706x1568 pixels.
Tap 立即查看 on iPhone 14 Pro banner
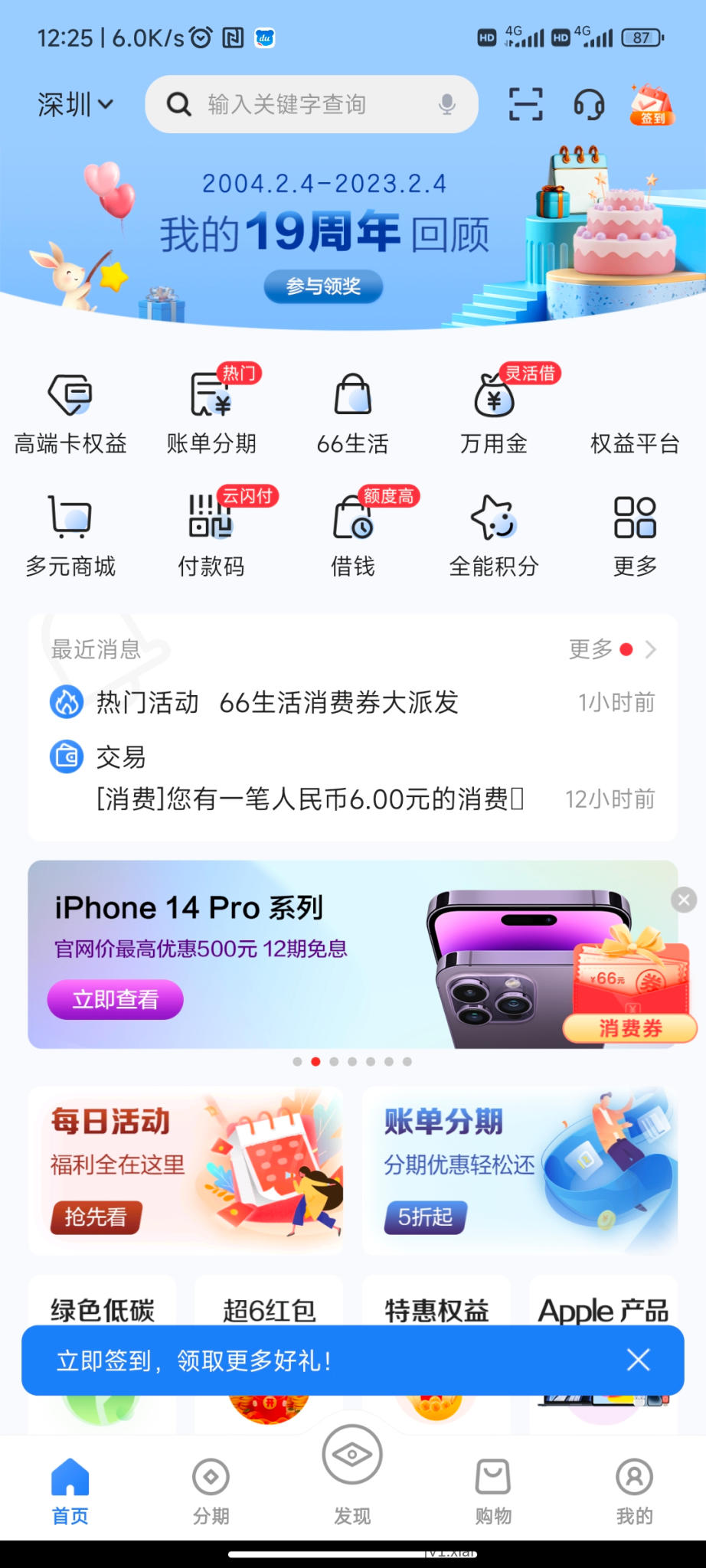tap(116, 999)
